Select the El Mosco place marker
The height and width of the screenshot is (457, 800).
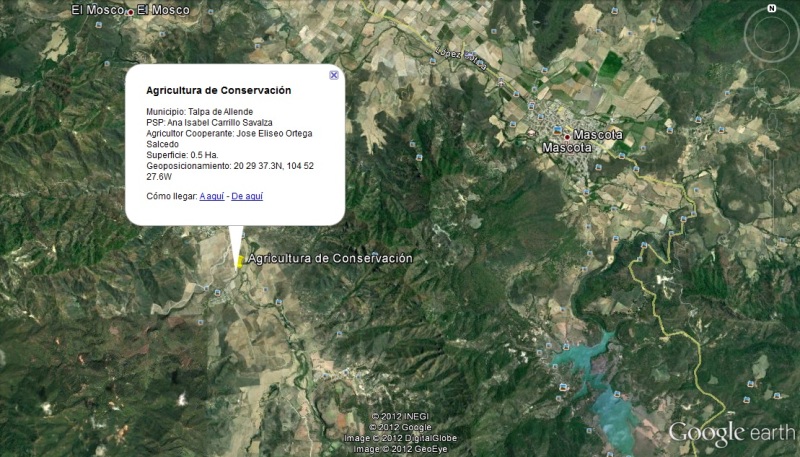tap(130, 11)
